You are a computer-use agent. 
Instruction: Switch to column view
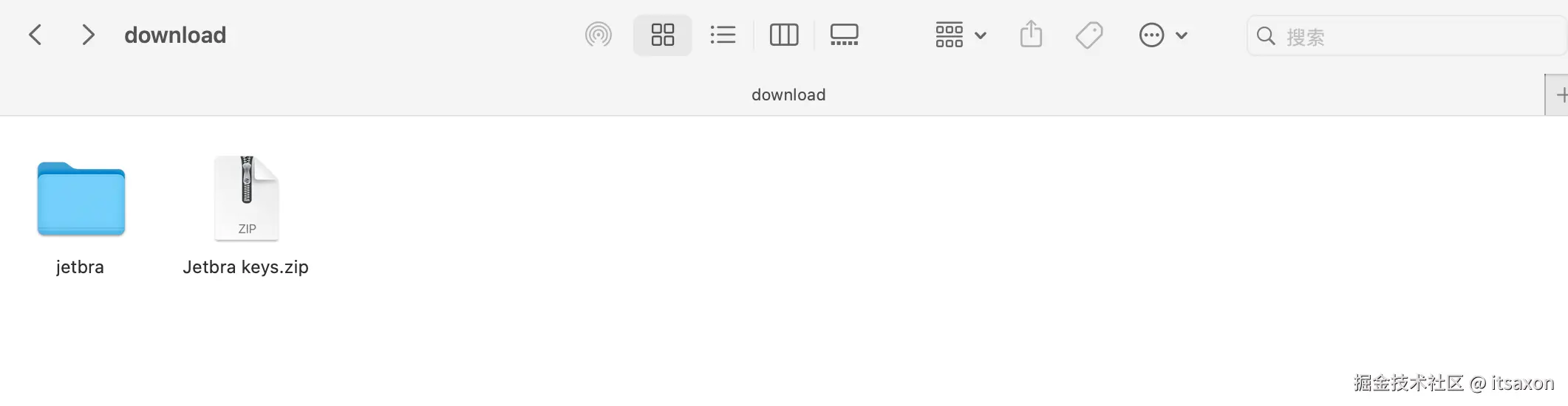[x=783, y=35]
